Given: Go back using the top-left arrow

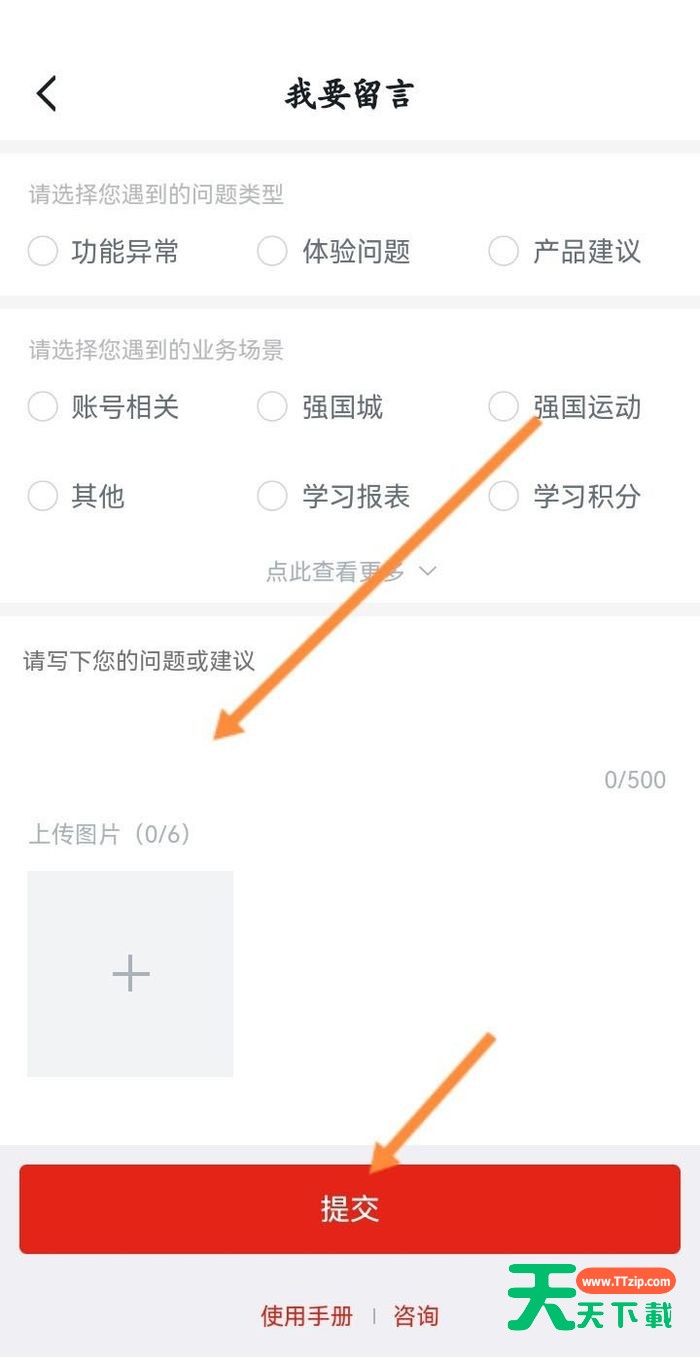Looking at the screenshot, I should 47,93.
